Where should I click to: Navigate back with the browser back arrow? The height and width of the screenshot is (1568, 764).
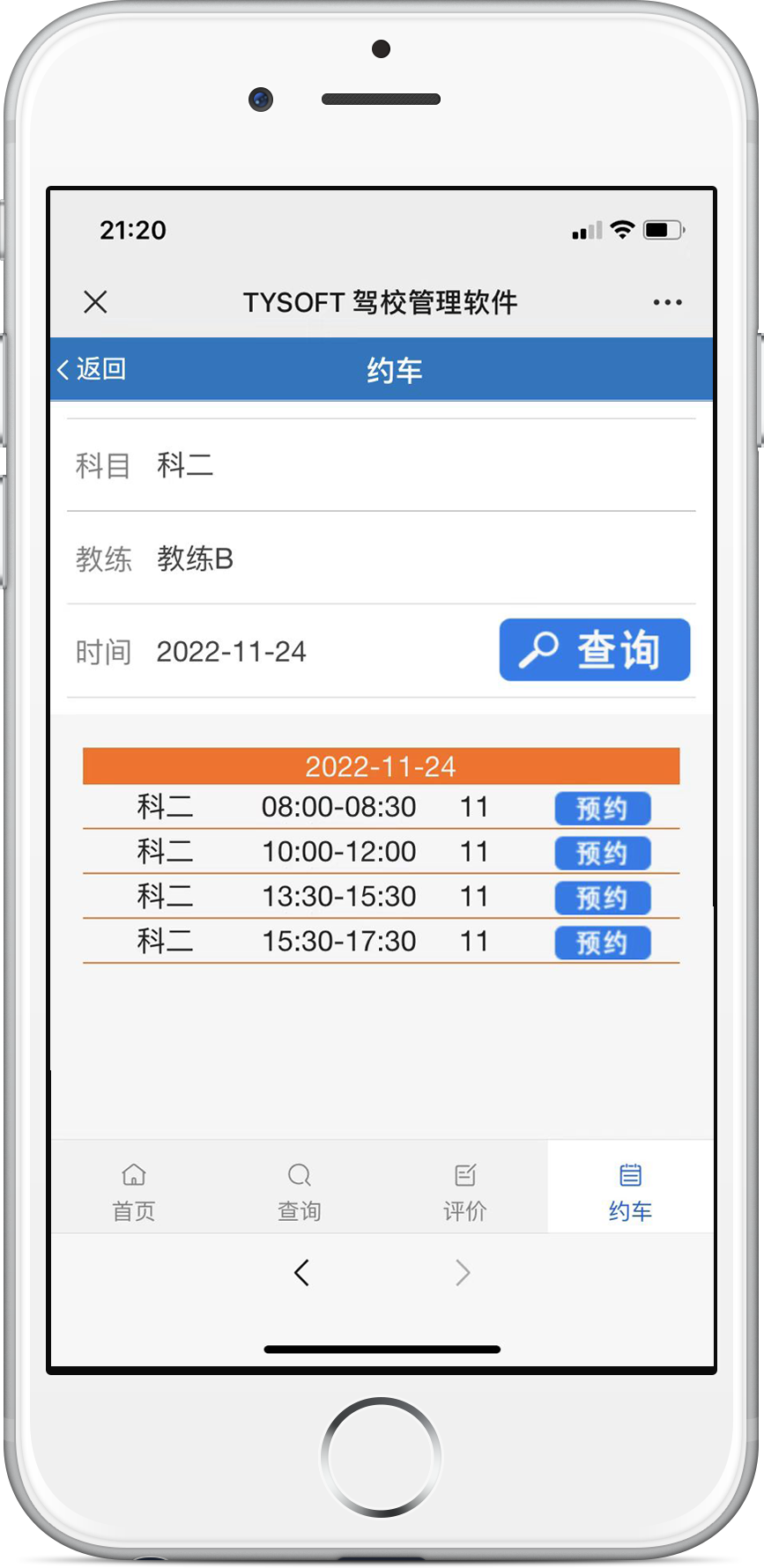(x=301, y=1272)
